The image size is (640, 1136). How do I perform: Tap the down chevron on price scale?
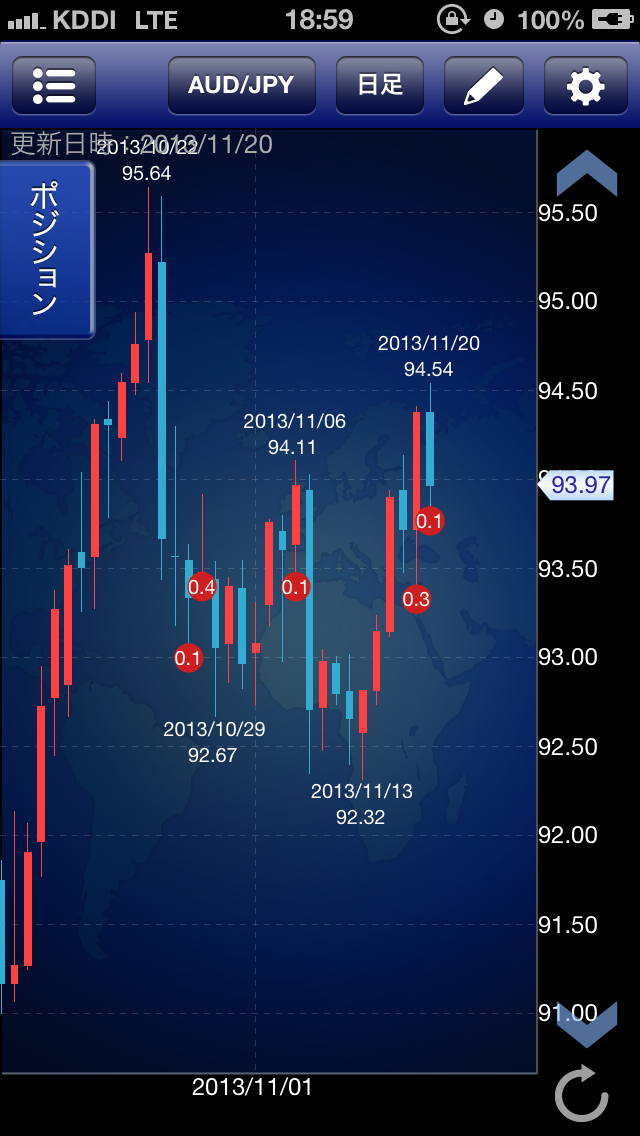coord(586,1024)
